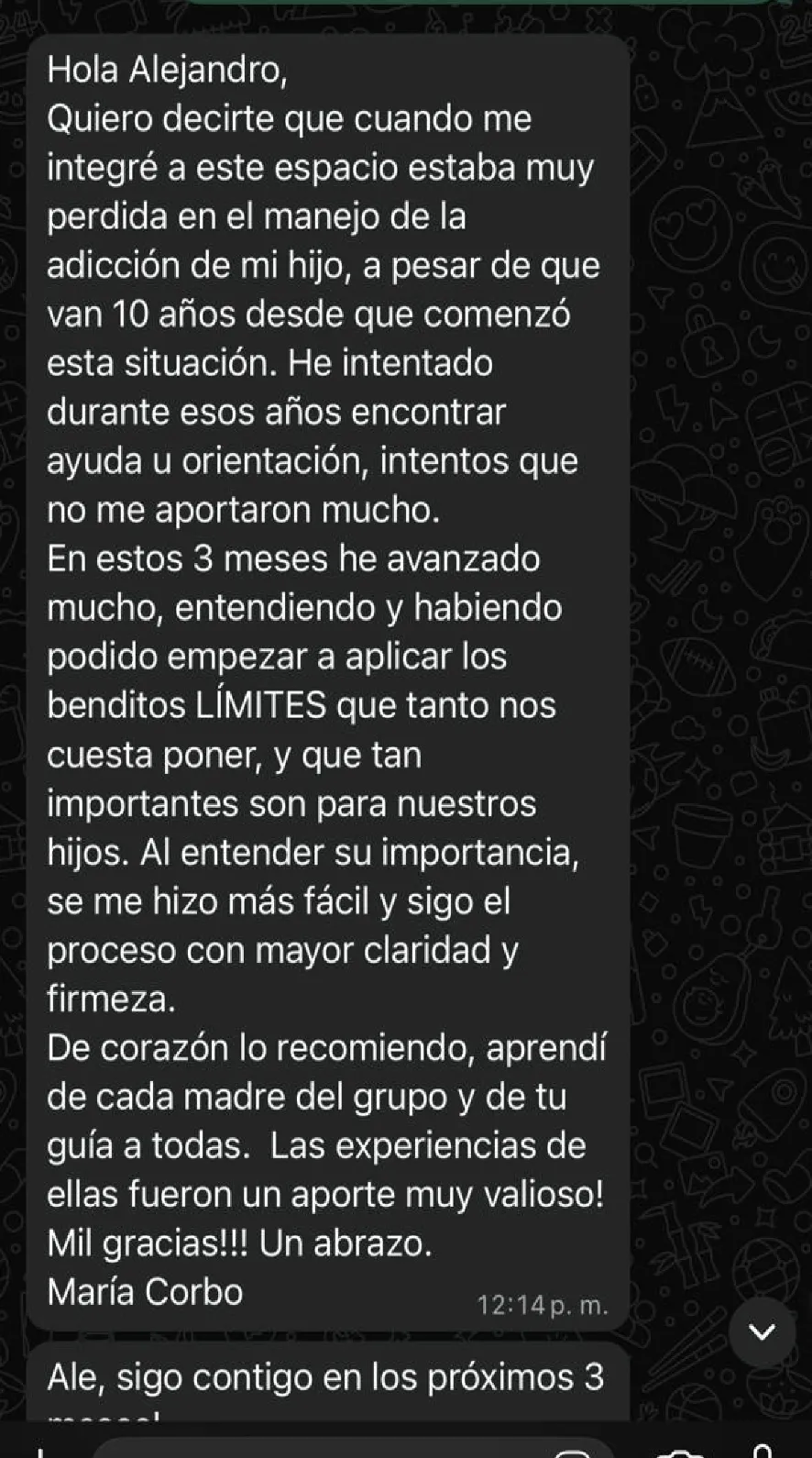Jump to latest messages with down chevron

pos(763,1331)
